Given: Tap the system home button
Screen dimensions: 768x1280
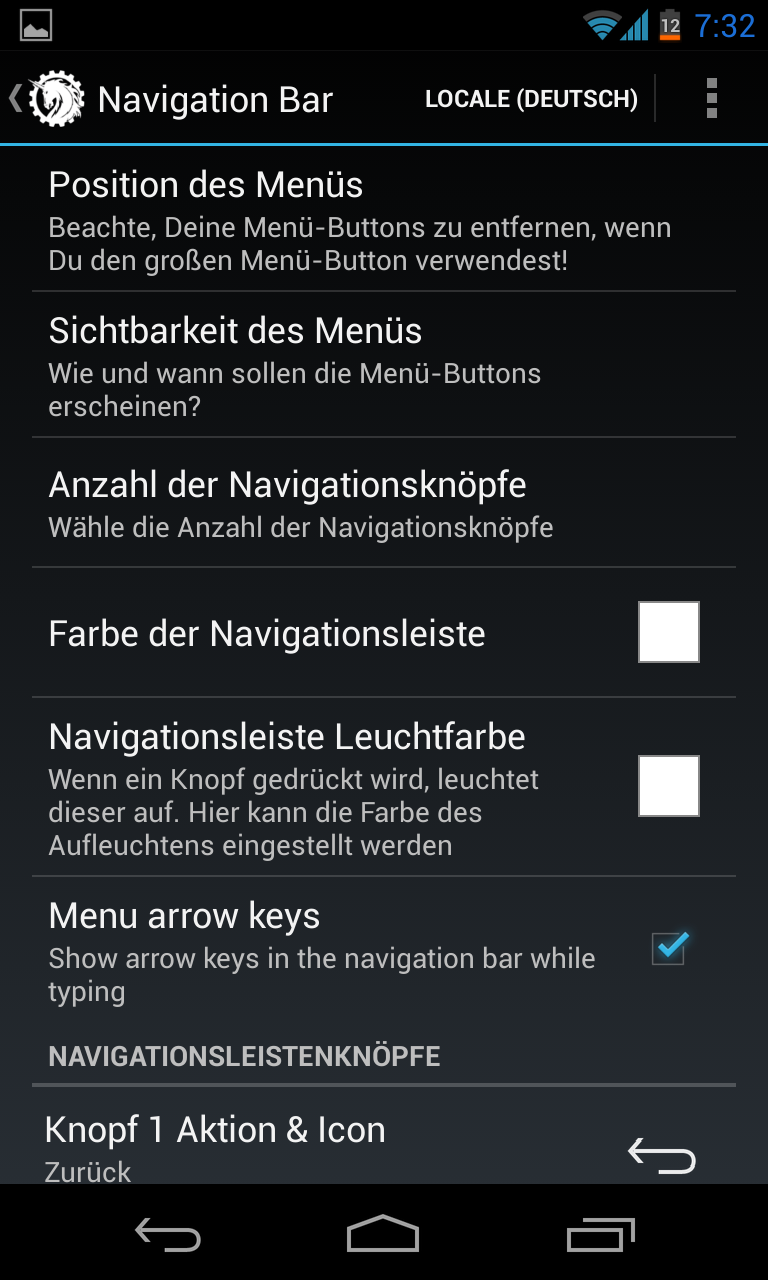Looking at the screenshot, I should [x=383, y=1233].
